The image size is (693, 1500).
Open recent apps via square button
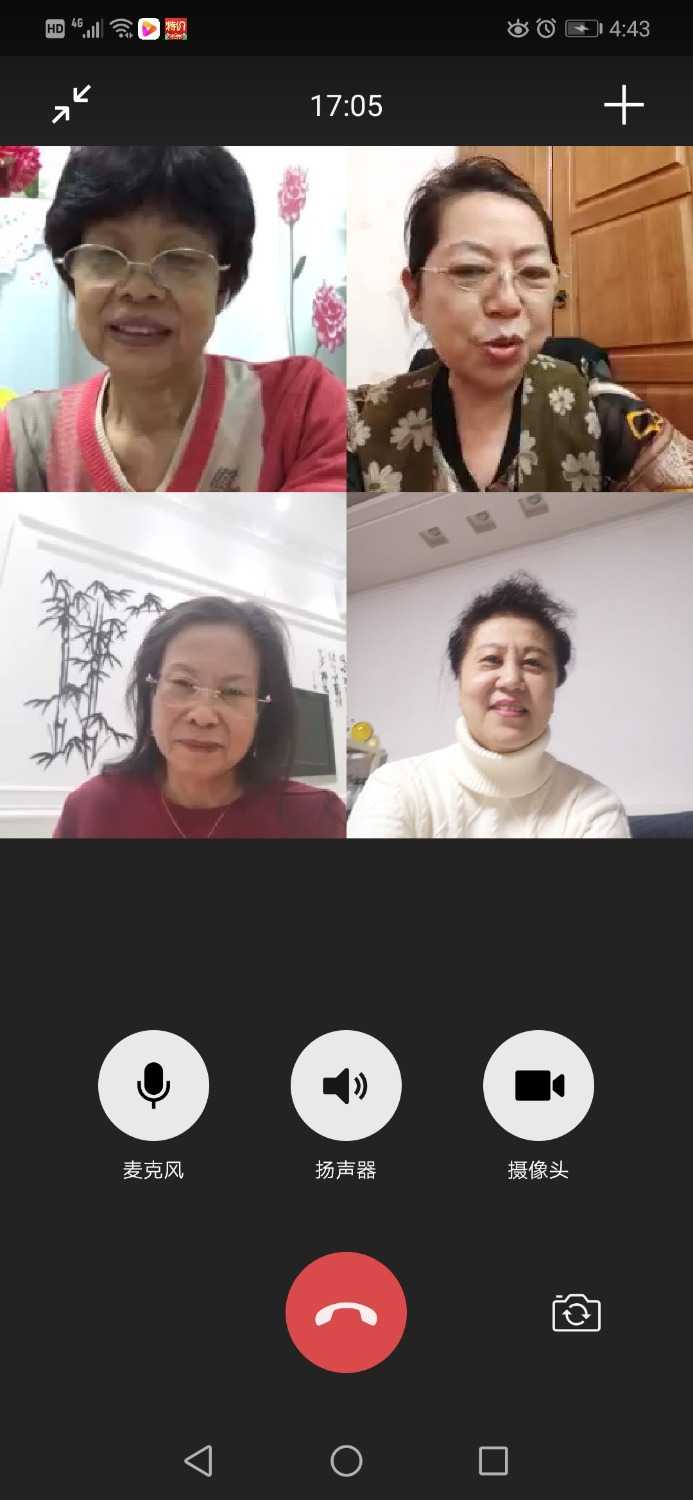[x=493, y=1460]
